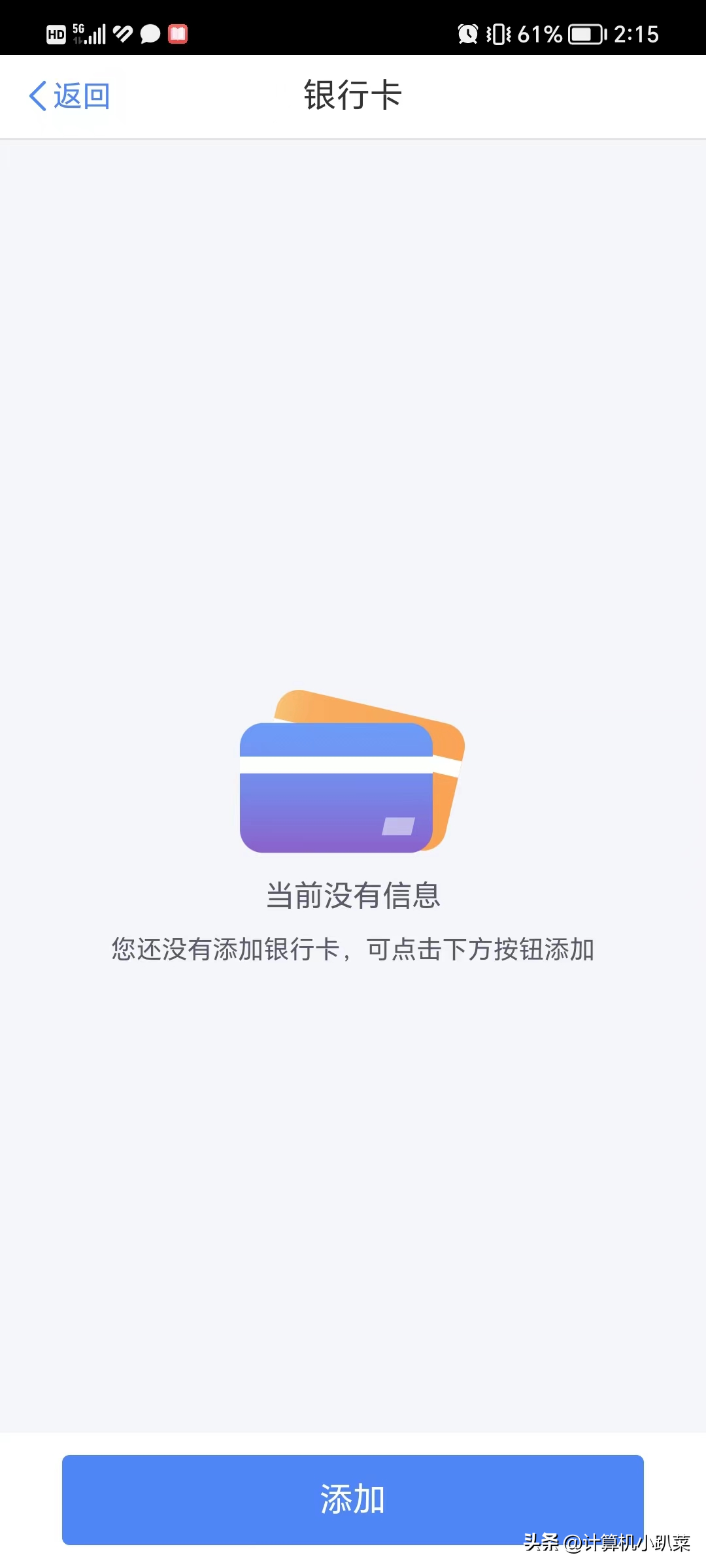Viewport: 706px width, 1568px height.
Task: Select the battery icon in status bar
Action: pyautogui.click(x=584, y=33)
